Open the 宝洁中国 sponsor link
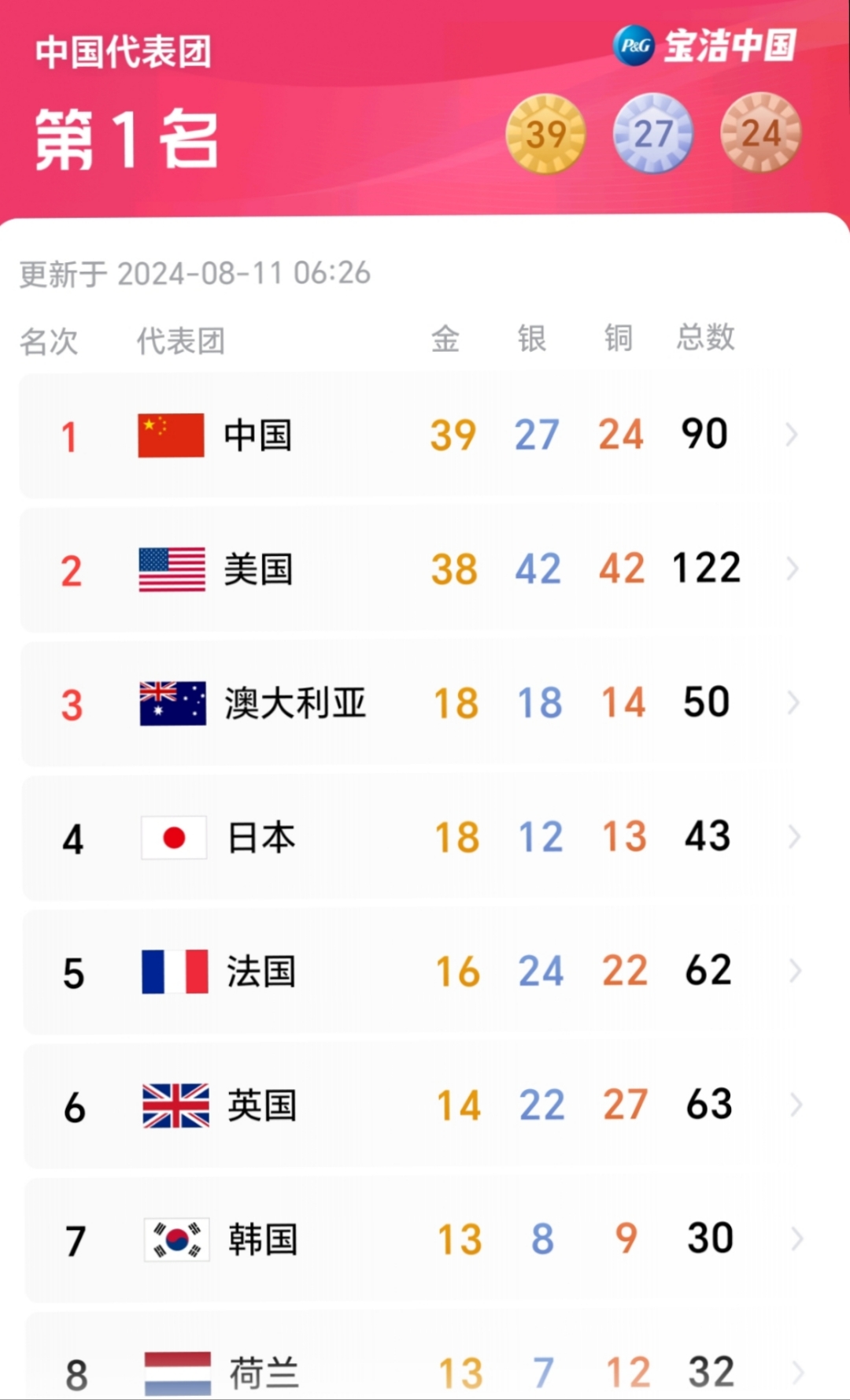This screenshot has width=850, height=1400. coord(728,46)
